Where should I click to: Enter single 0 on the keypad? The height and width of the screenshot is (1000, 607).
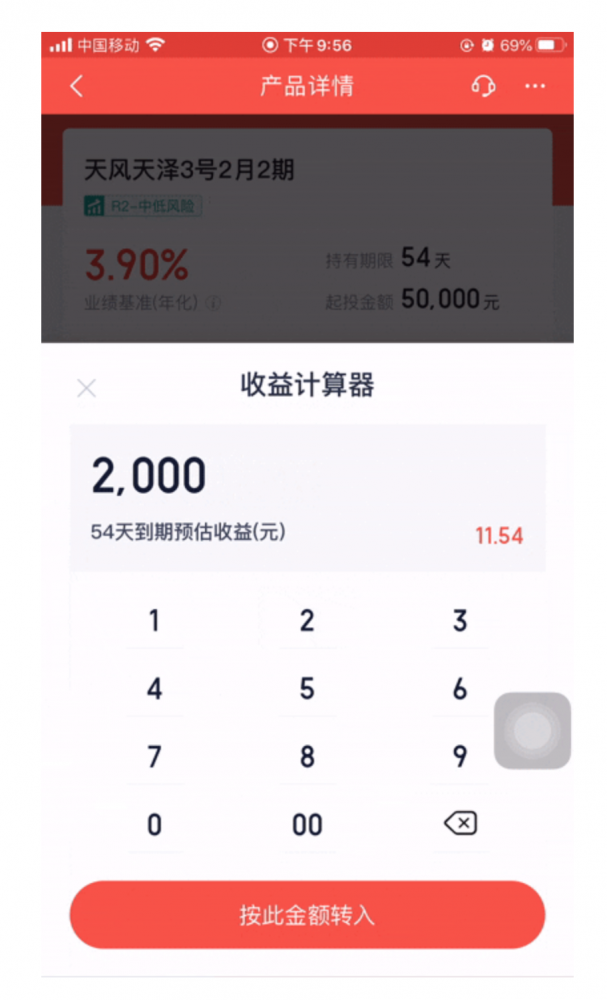click(154, 825)
